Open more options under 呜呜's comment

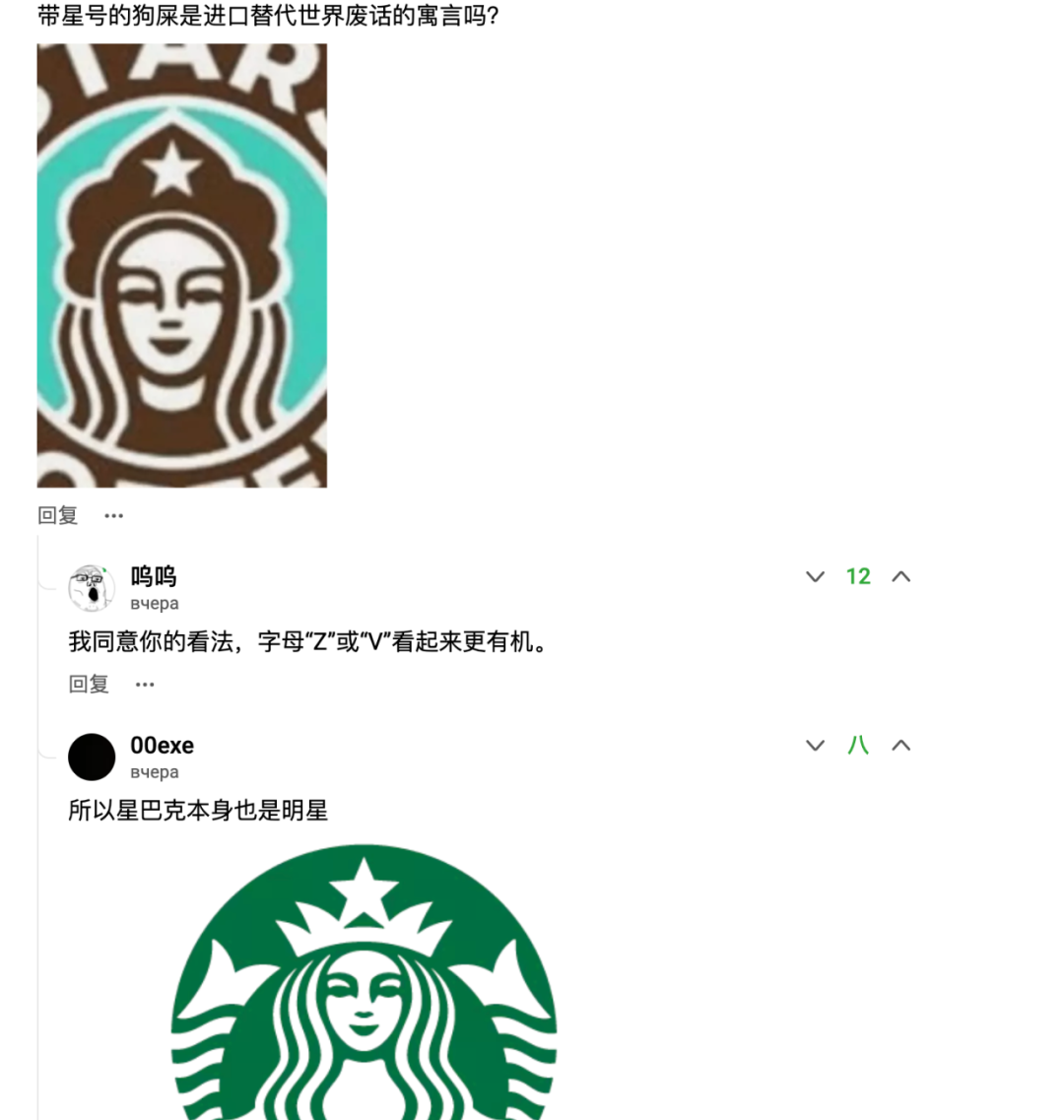pos(145,684)
